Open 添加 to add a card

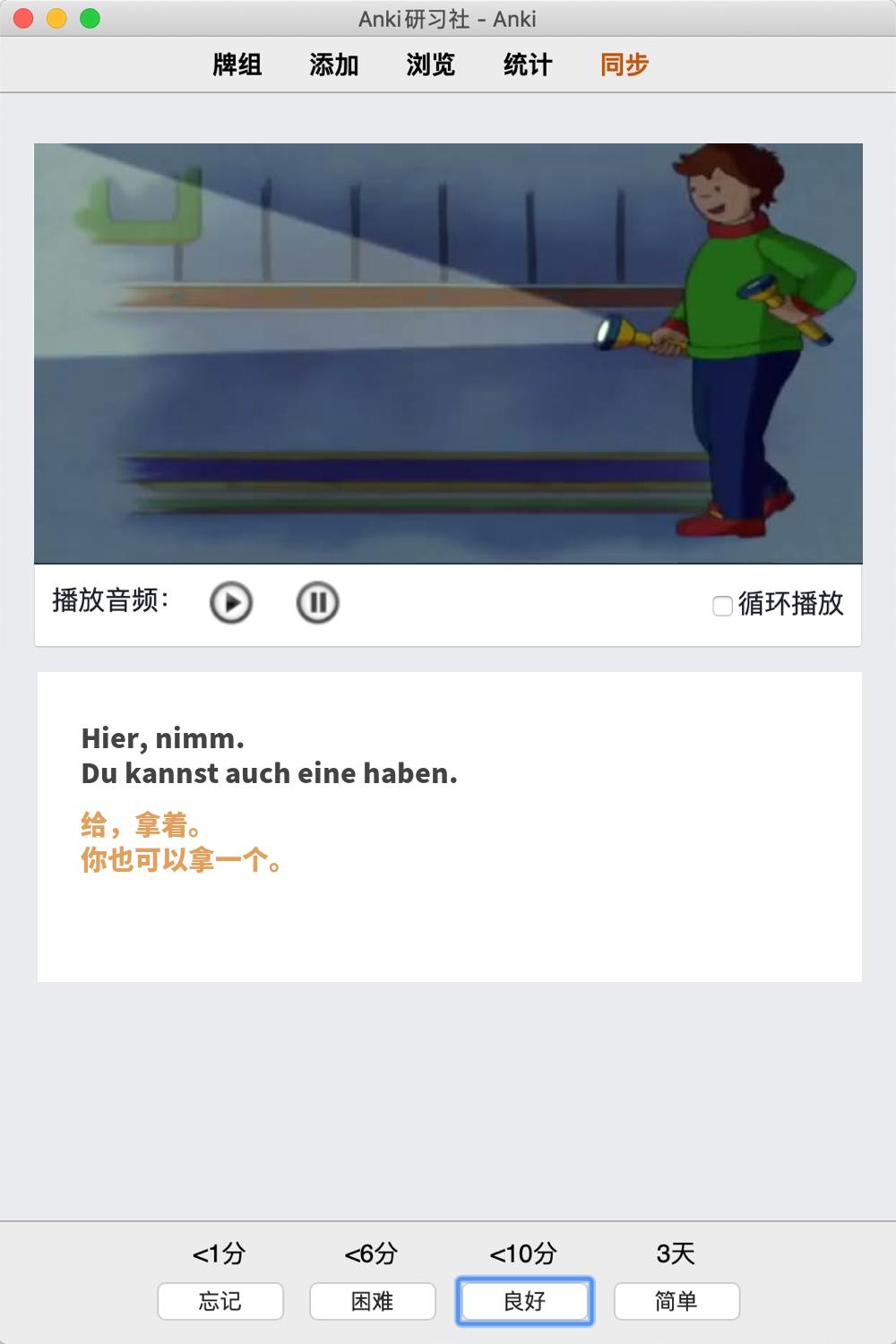tap(334, 65)
